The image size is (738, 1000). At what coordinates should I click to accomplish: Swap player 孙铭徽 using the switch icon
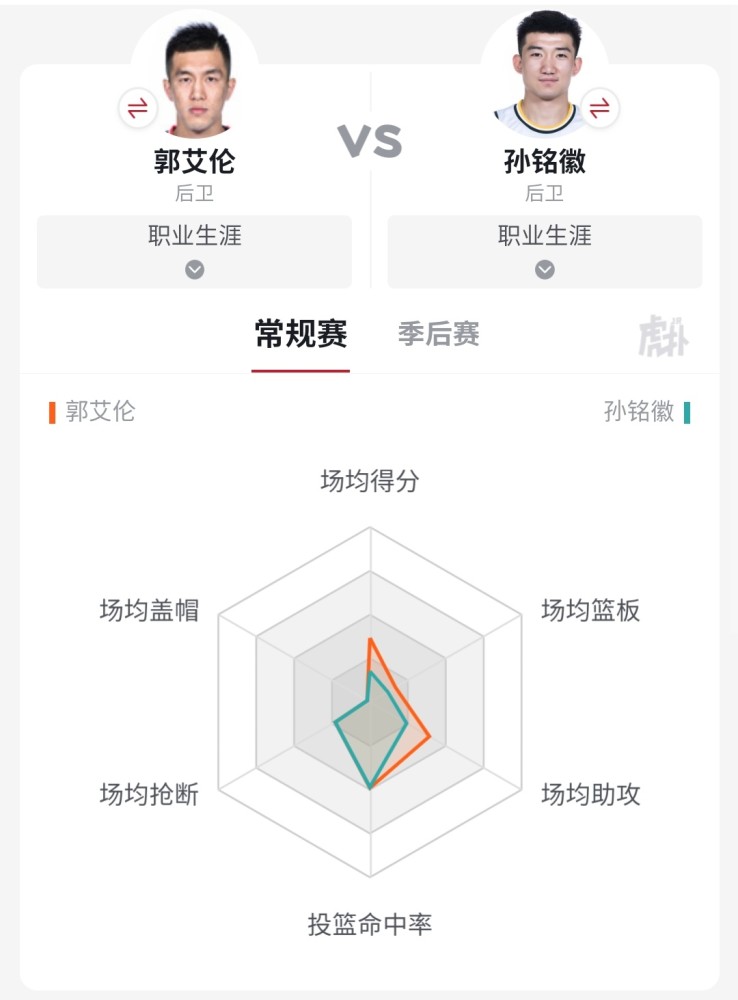tap(599, 109)
